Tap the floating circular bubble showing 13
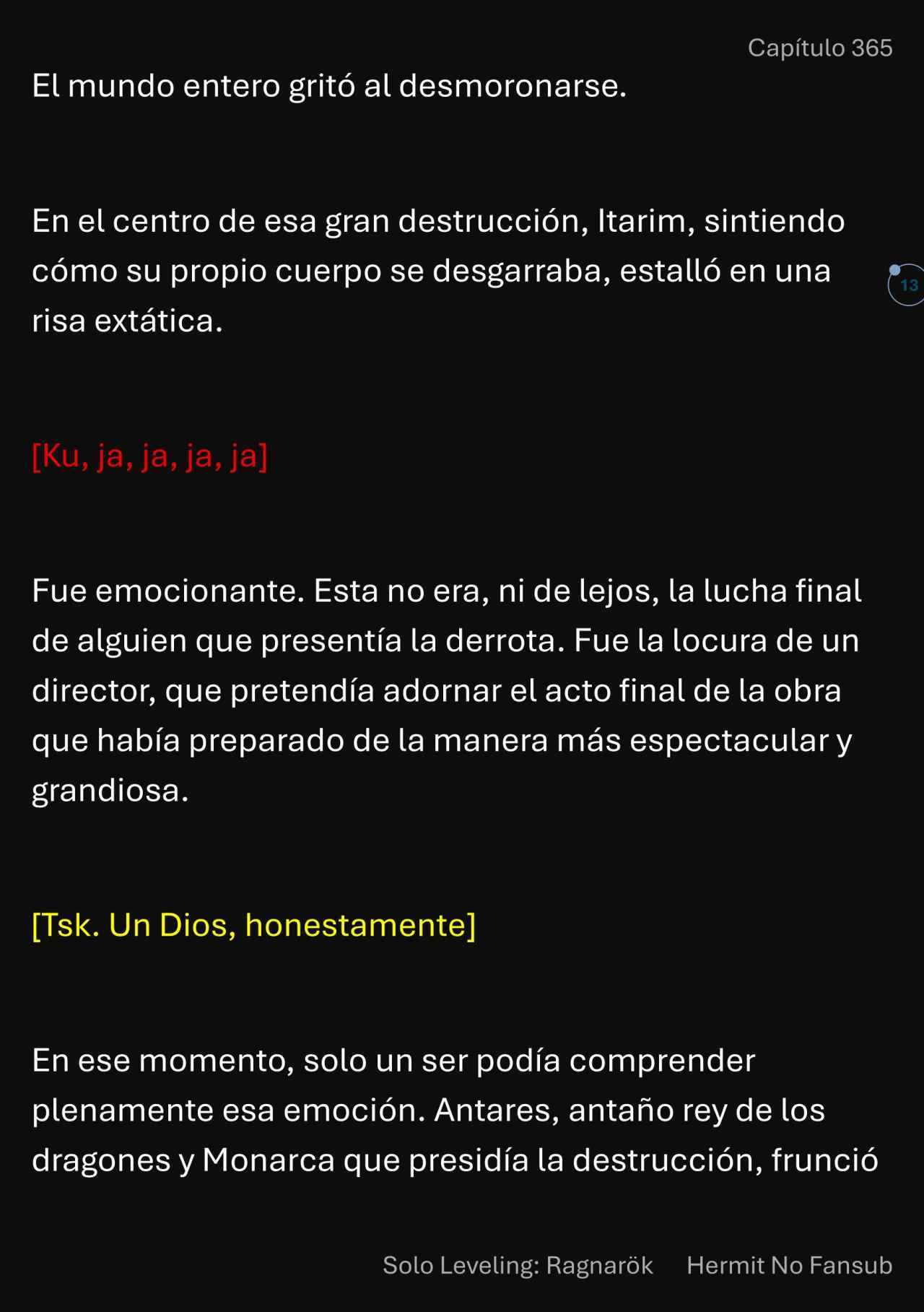This screenshot has width=924, height=1312. [x=907, y=285]
